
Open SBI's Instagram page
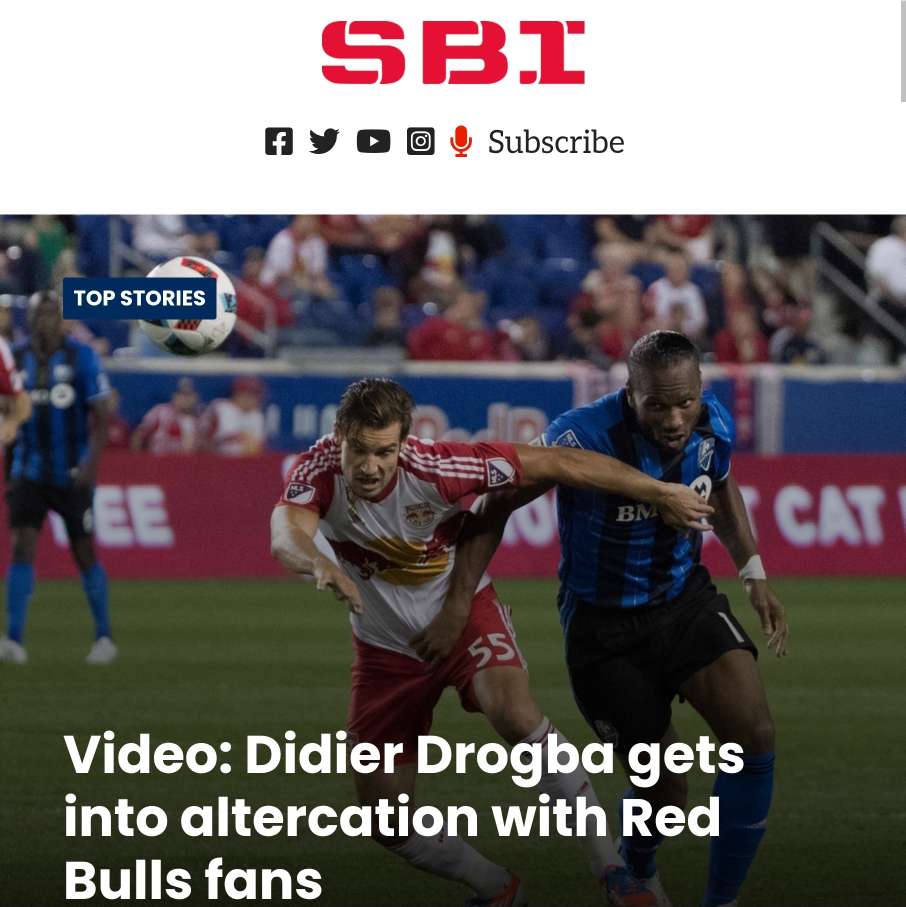coord(421,142)
